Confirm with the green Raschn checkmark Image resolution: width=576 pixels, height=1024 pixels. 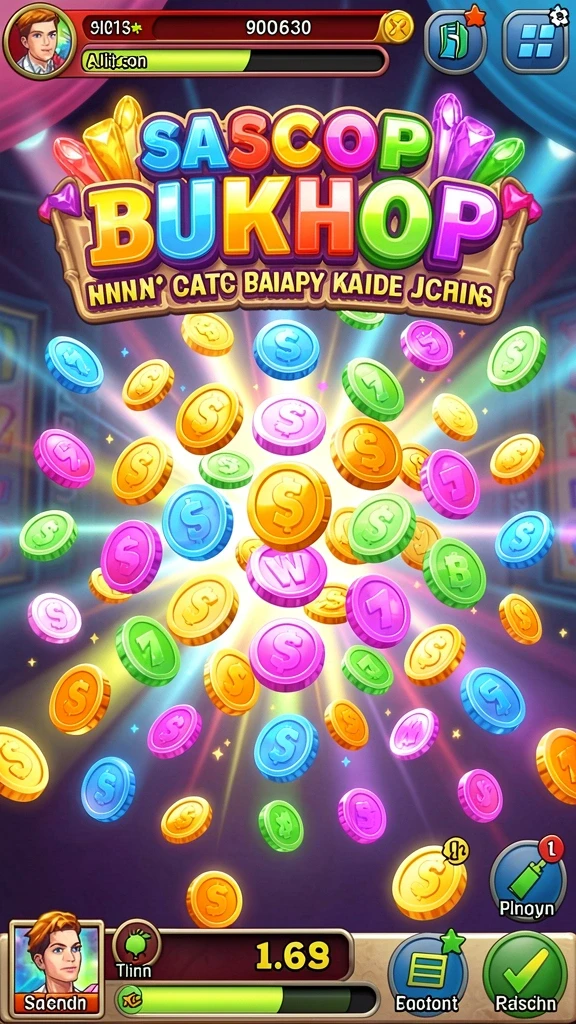point(526,975)
